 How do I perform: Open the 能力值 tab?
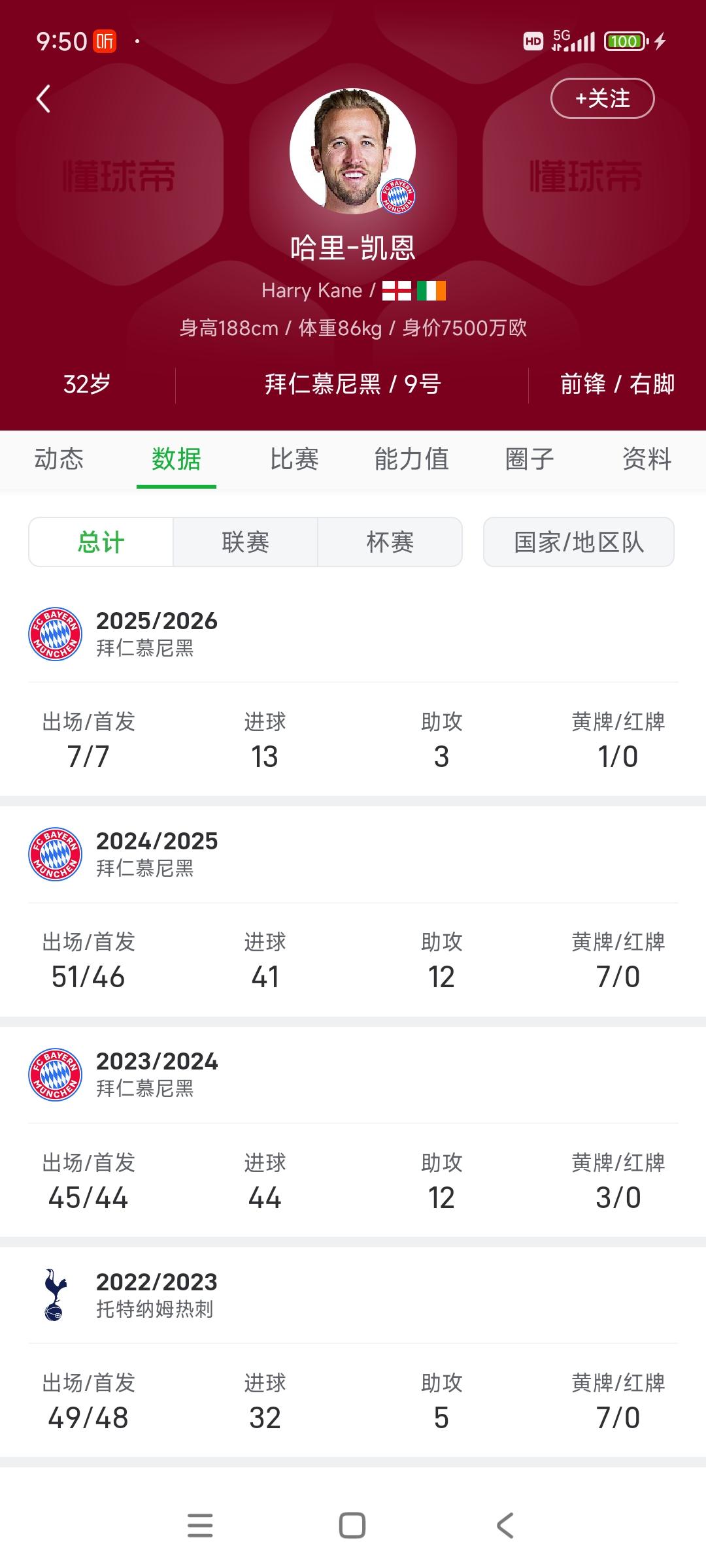pyautogui.click(x=412, y=459)
